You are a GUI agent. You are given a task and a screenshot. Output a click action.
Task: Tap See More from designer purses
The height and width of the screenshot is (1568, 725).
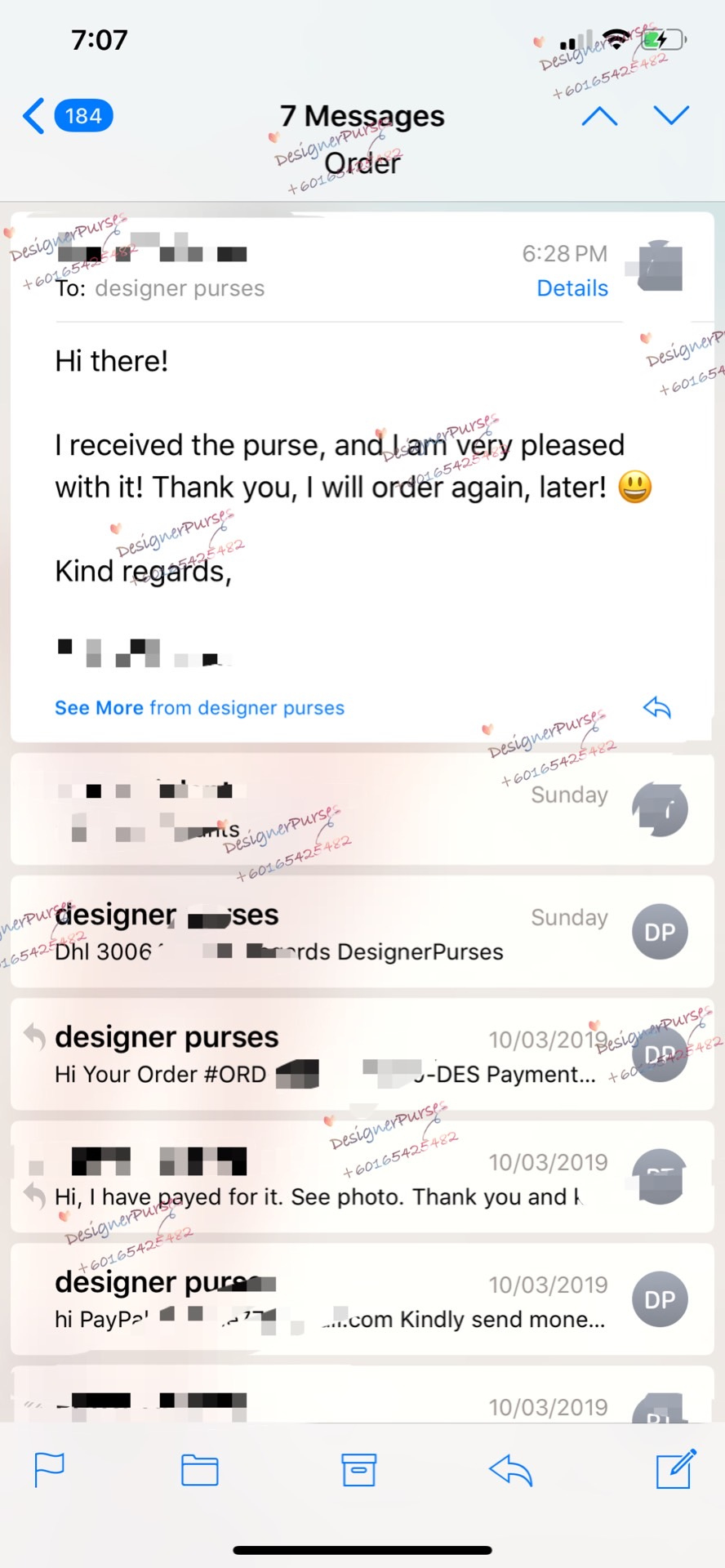(x=199, y=708)
